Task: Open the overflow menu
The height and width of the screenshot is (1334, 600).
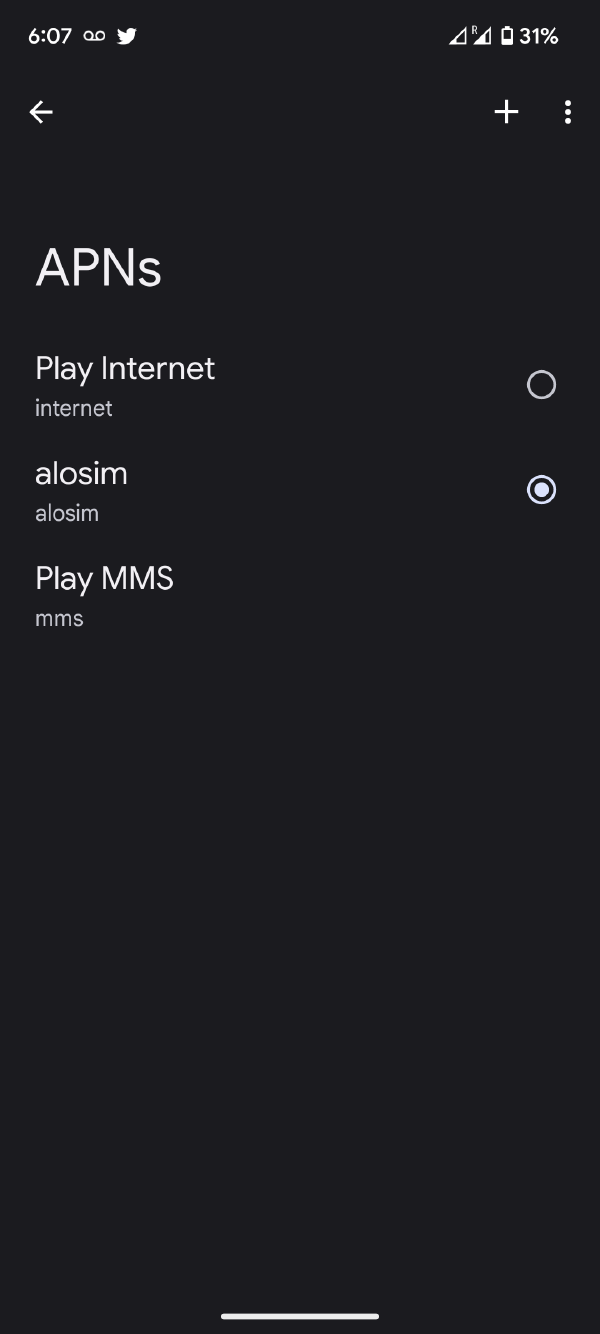Action: [568, 112]
